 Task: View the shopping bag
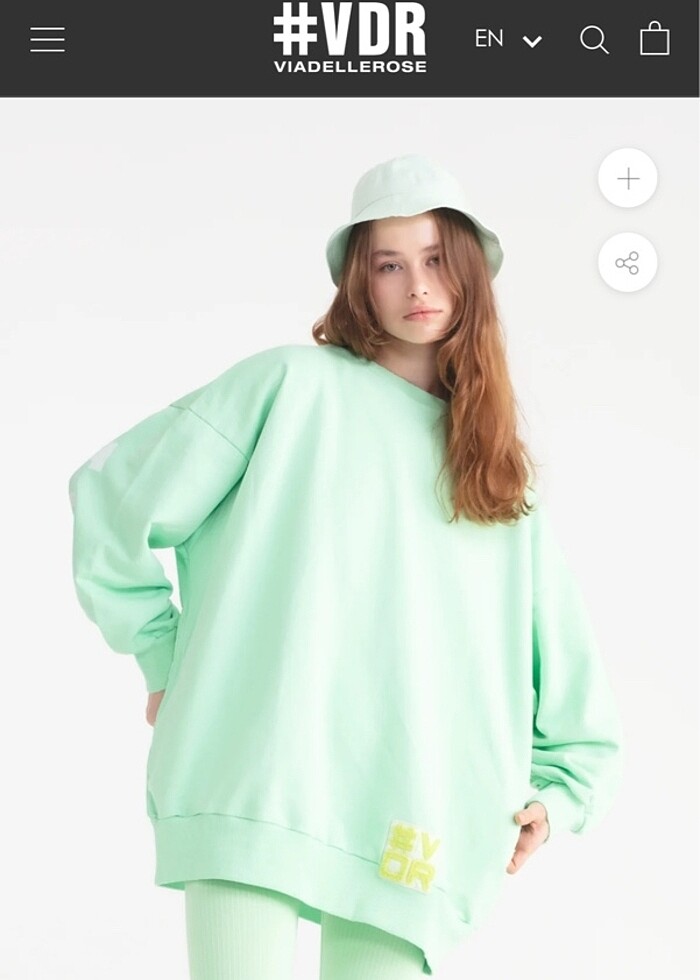[655, 39]
